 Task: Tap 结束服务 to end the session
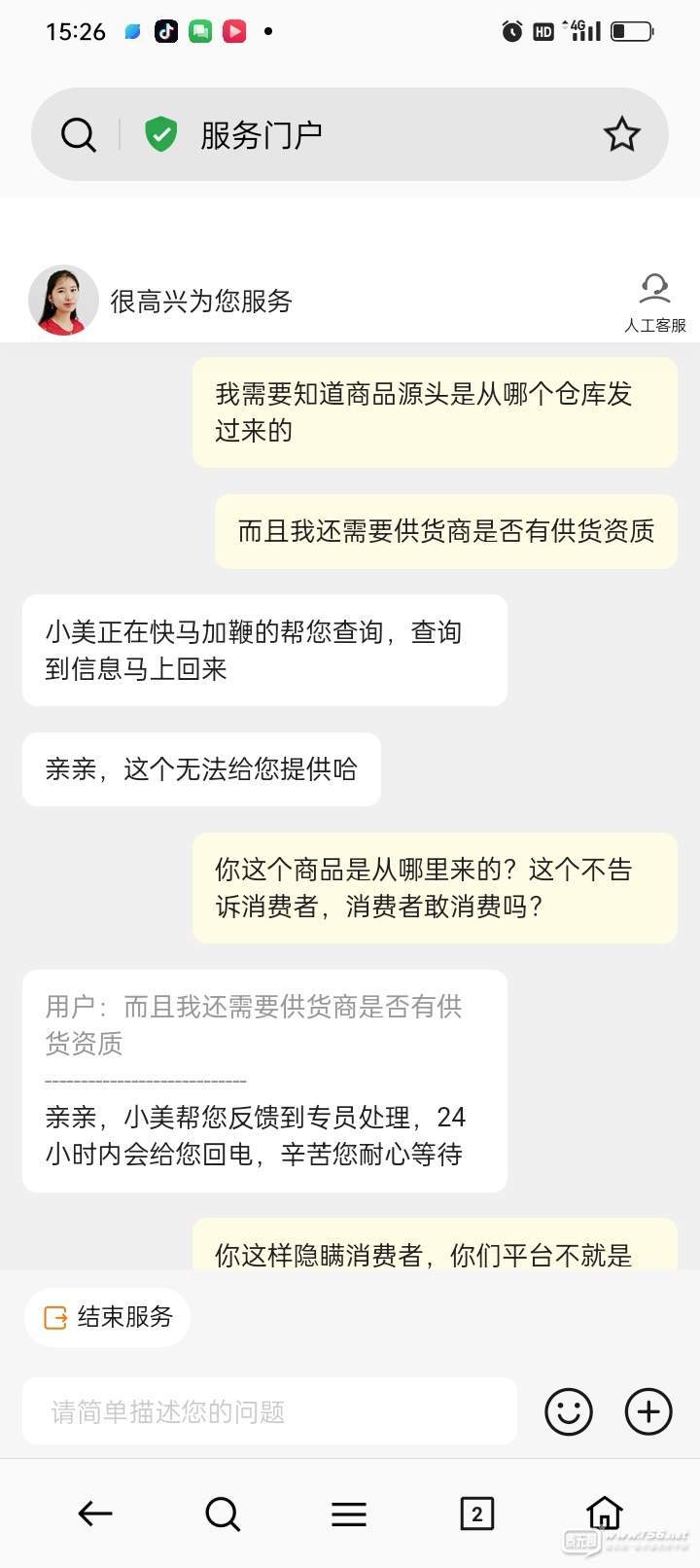[108, 1317]
